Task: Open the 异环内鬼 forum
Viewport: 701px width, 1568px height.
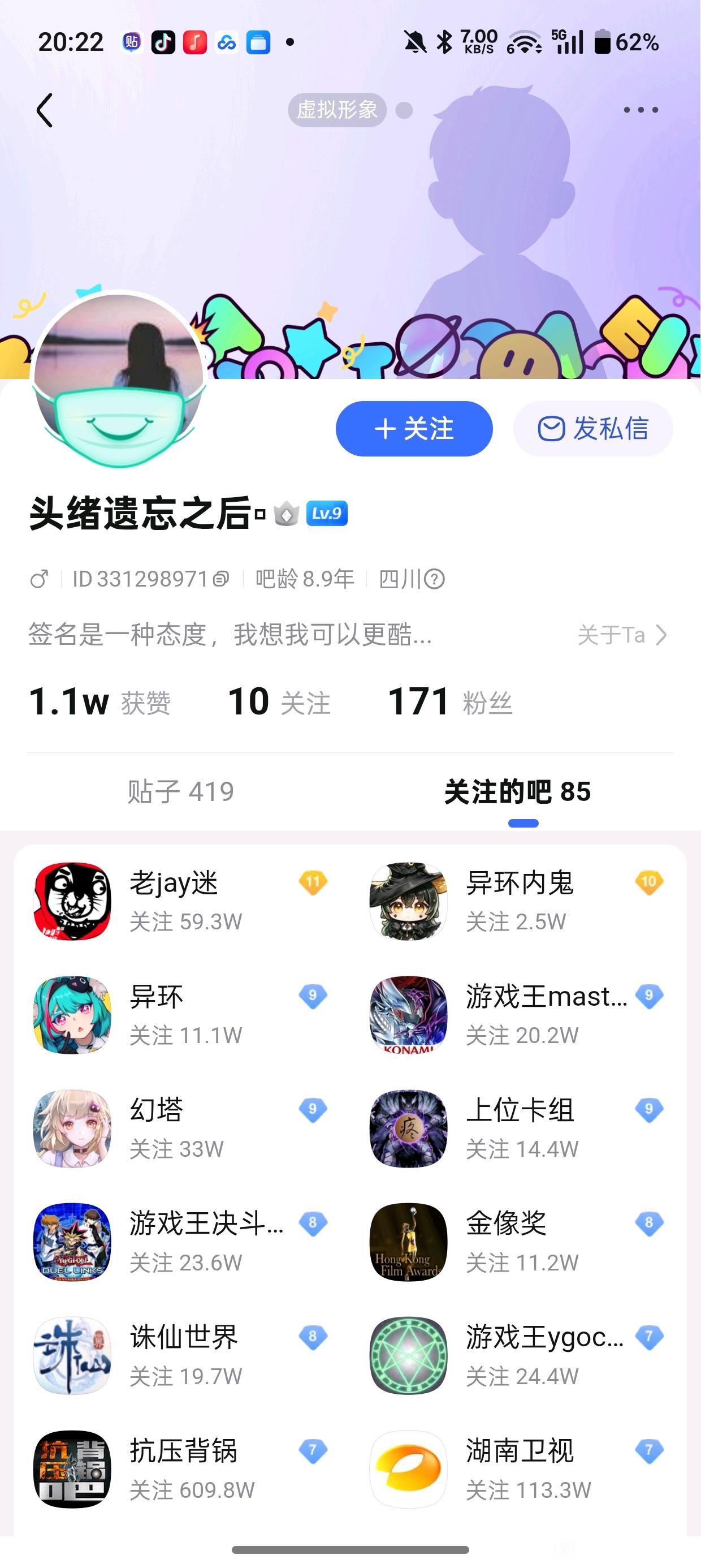Action: click(517, 901)
